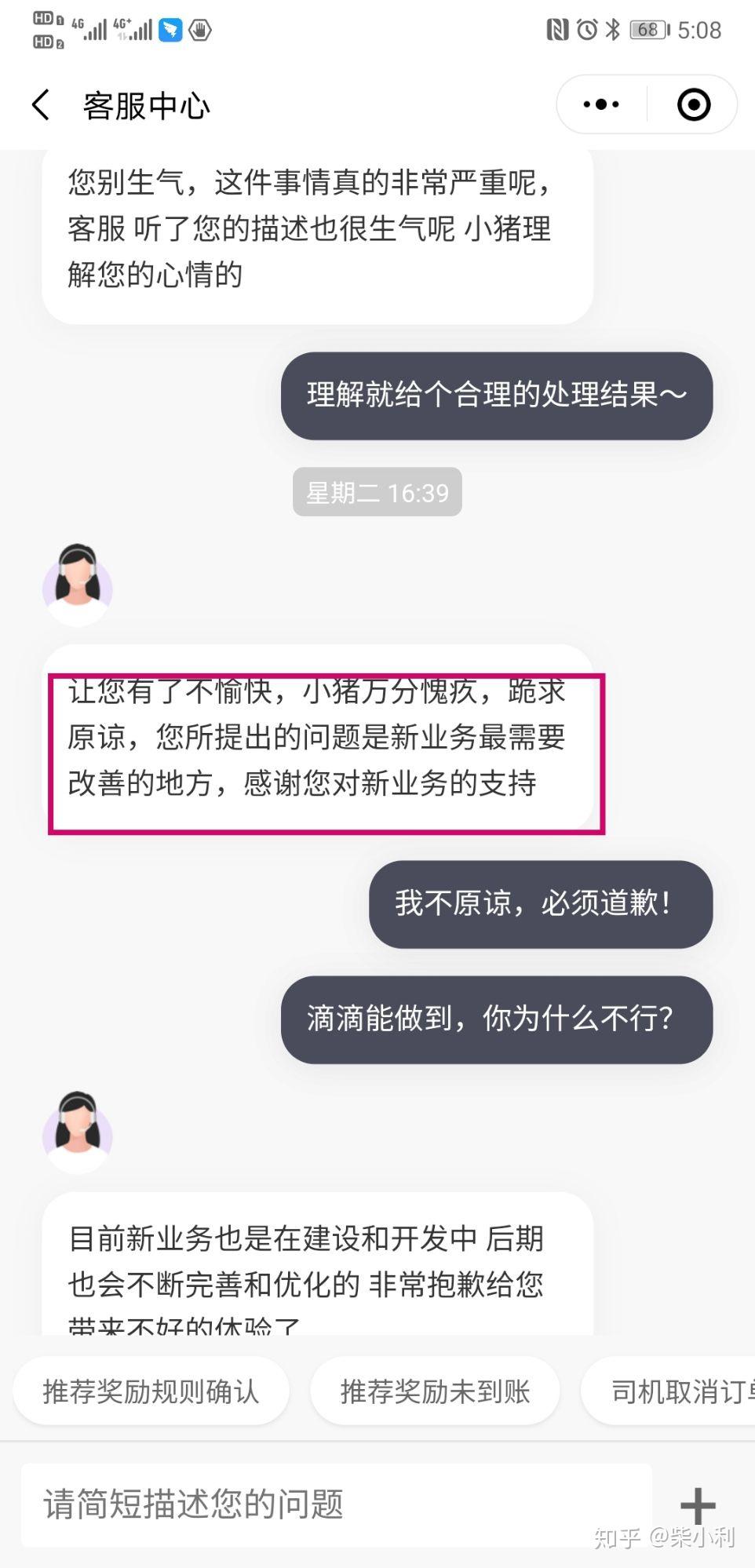Tap the Bluetooth icon in the status bar

(614, 29)
